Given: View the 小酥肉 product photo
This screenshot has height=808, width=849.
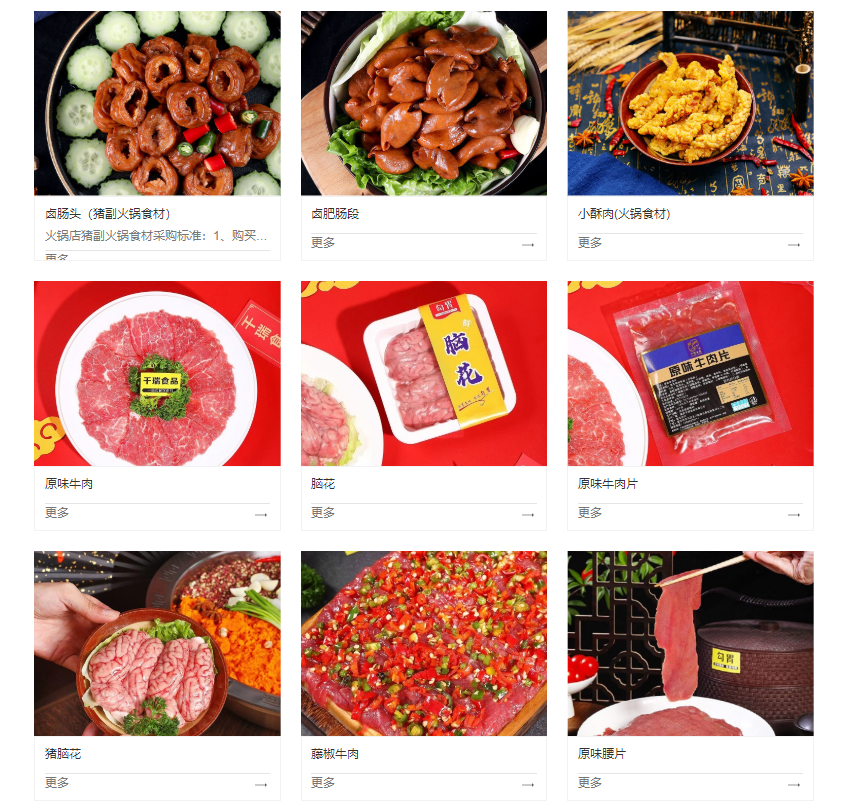Looking at the screenshot, I should 690,103.
